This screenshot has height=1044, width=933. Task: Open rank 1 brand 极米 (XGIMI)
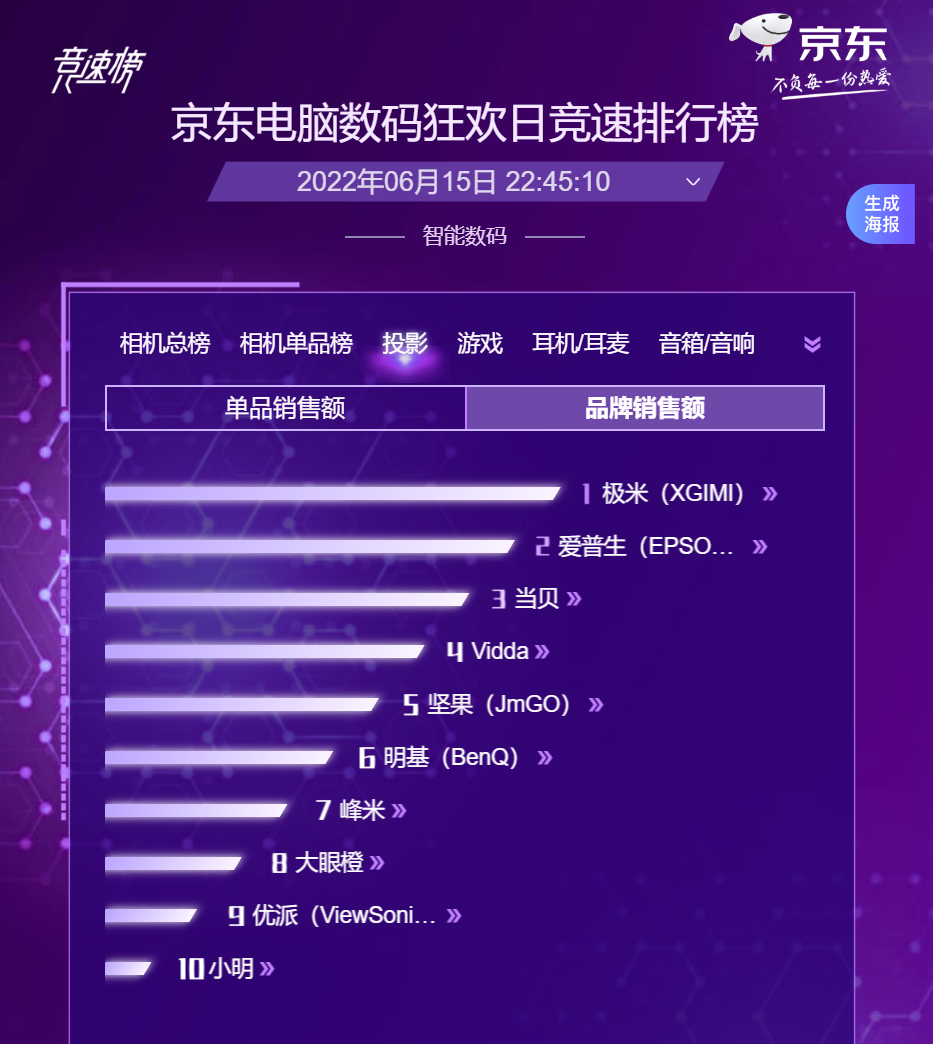point(674,493)
